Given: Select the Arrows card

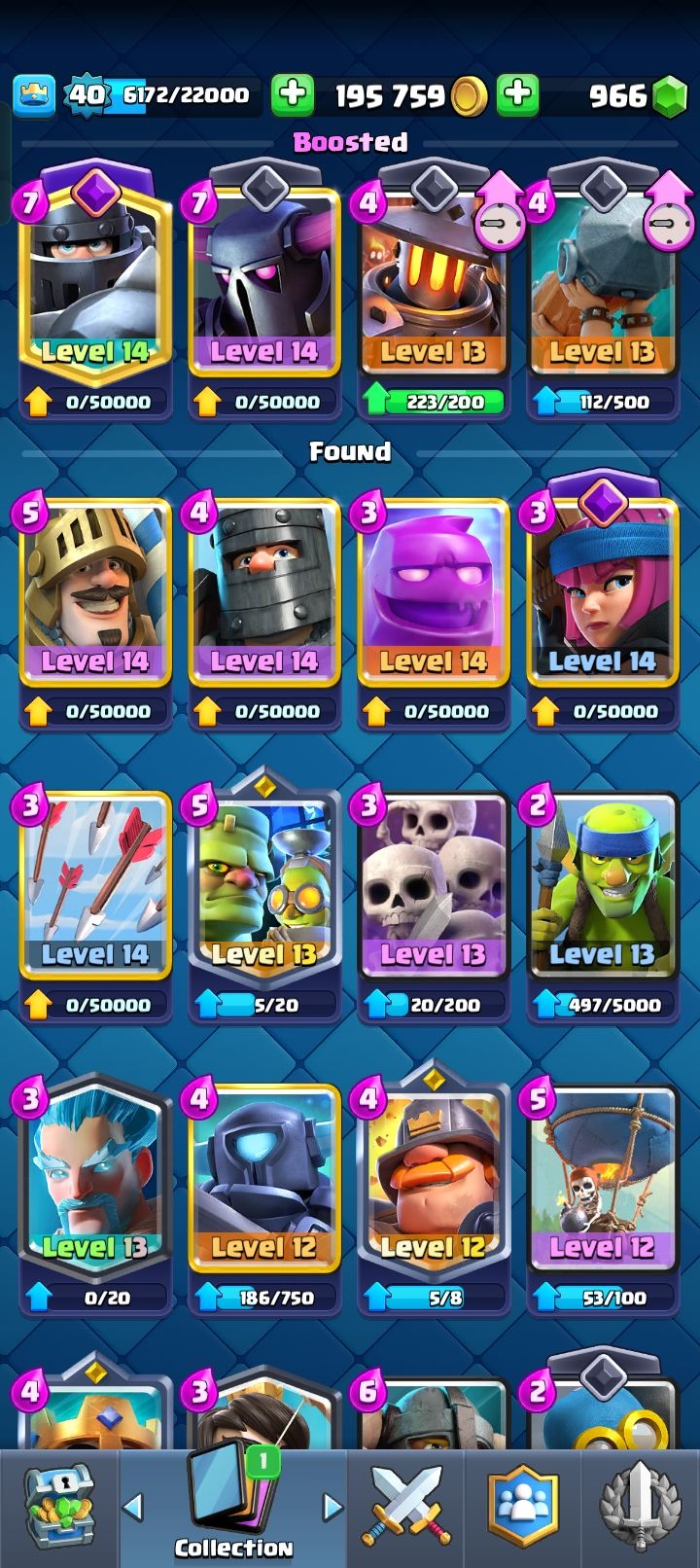Looking at the screenshot, I should [x=95, y=907].
